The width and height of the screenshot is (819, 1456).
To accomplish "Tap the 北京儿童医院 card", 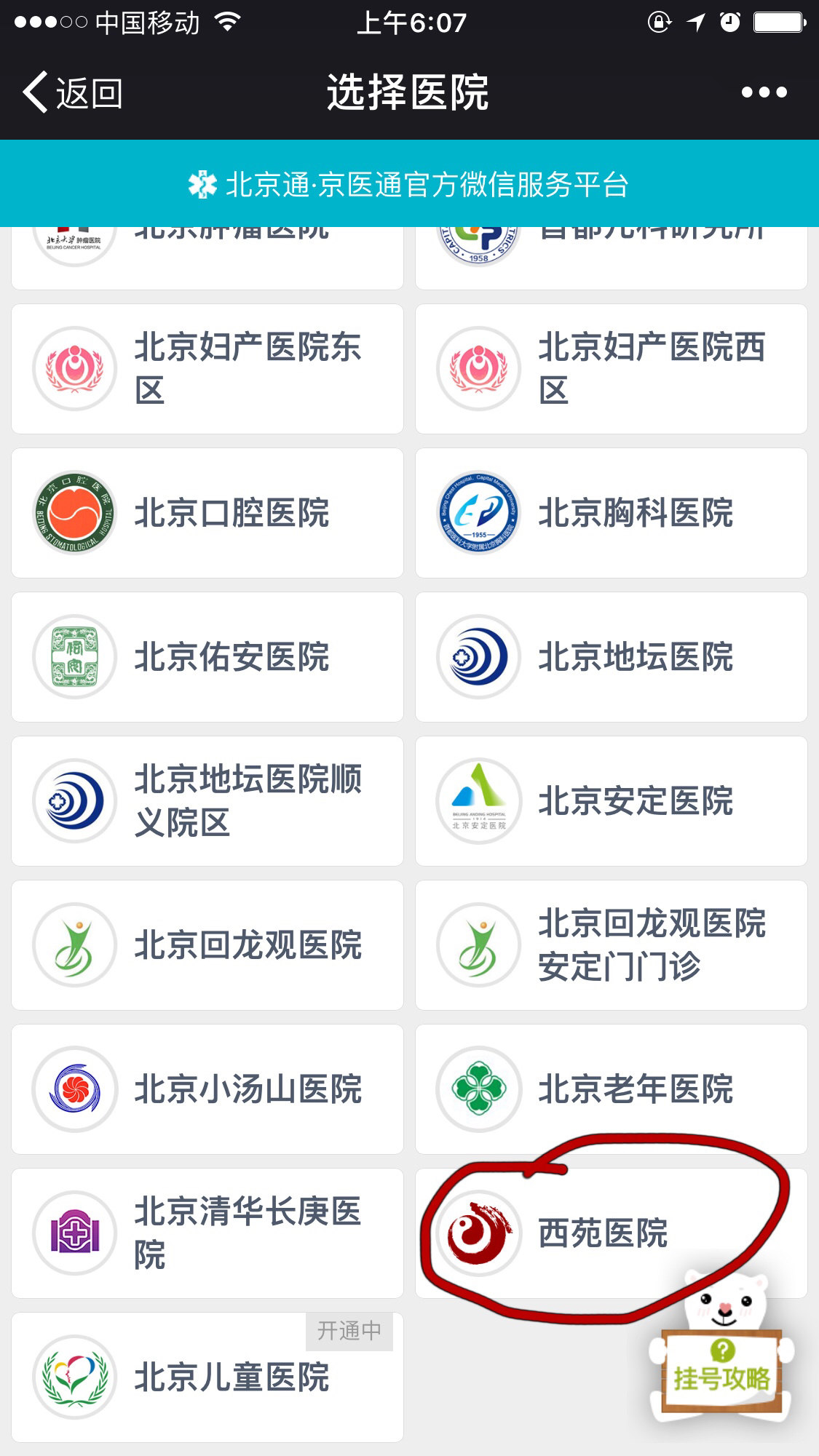I will point(207,1377).
